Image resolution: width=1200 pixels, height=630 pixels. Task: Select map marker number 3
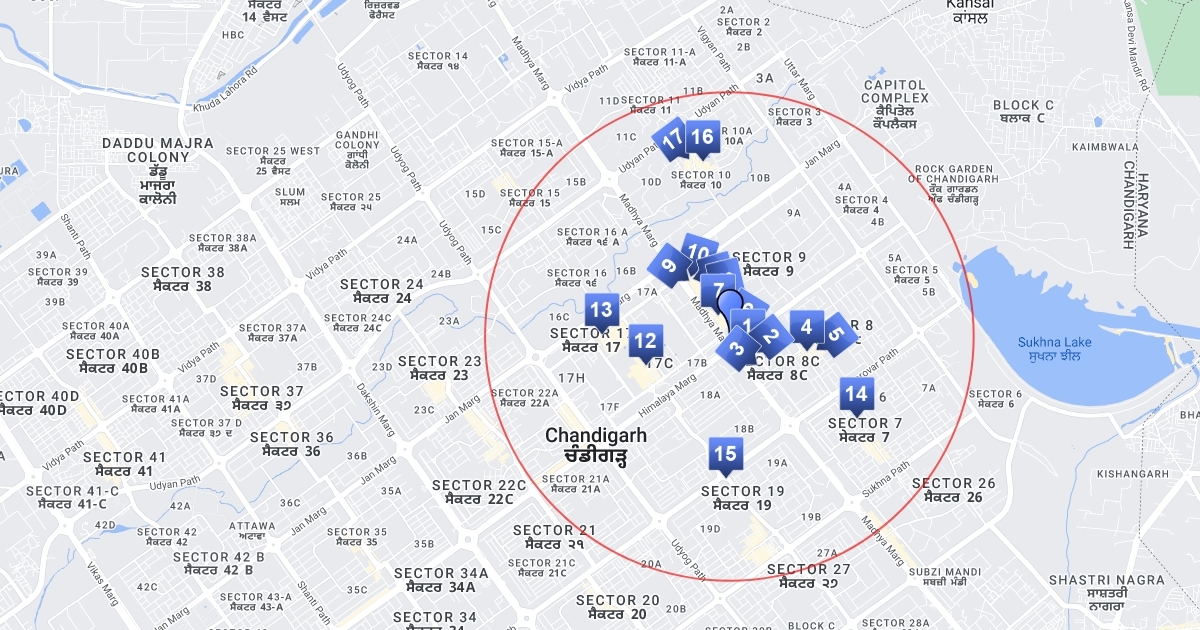click(x=736, y=348)
